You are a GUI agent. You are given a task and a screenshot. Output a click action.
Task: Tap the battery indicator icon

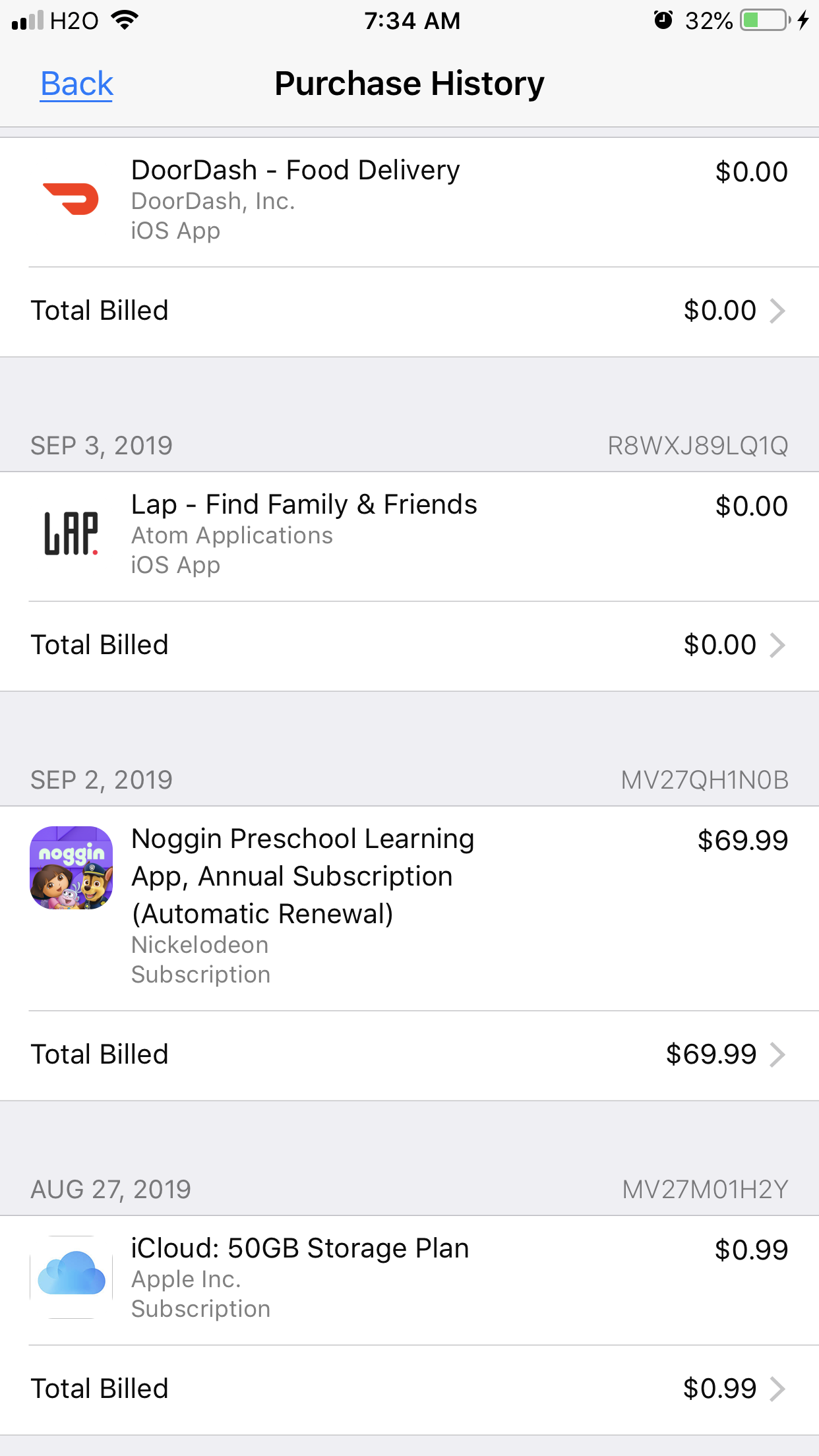click(764, 20)
